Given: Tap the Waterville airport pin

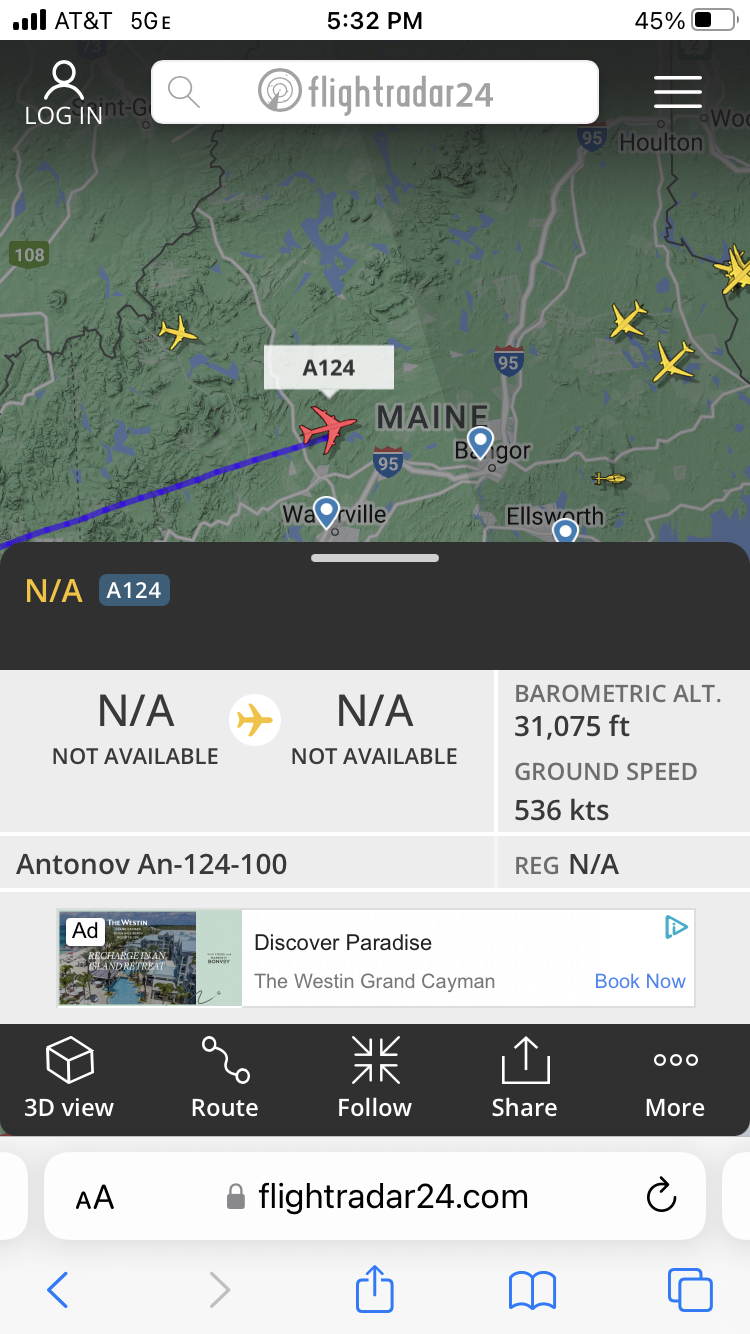Looking at the screenshot, I should click(326, 510).
